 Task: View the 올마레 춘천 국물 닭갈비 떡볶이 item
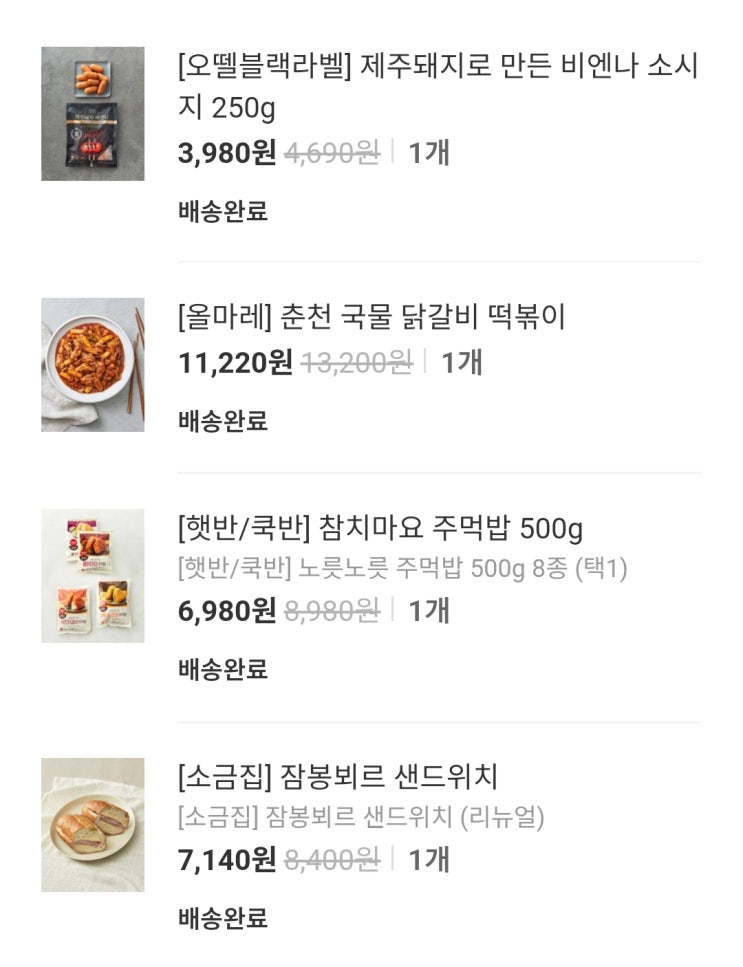pos(371,318)
